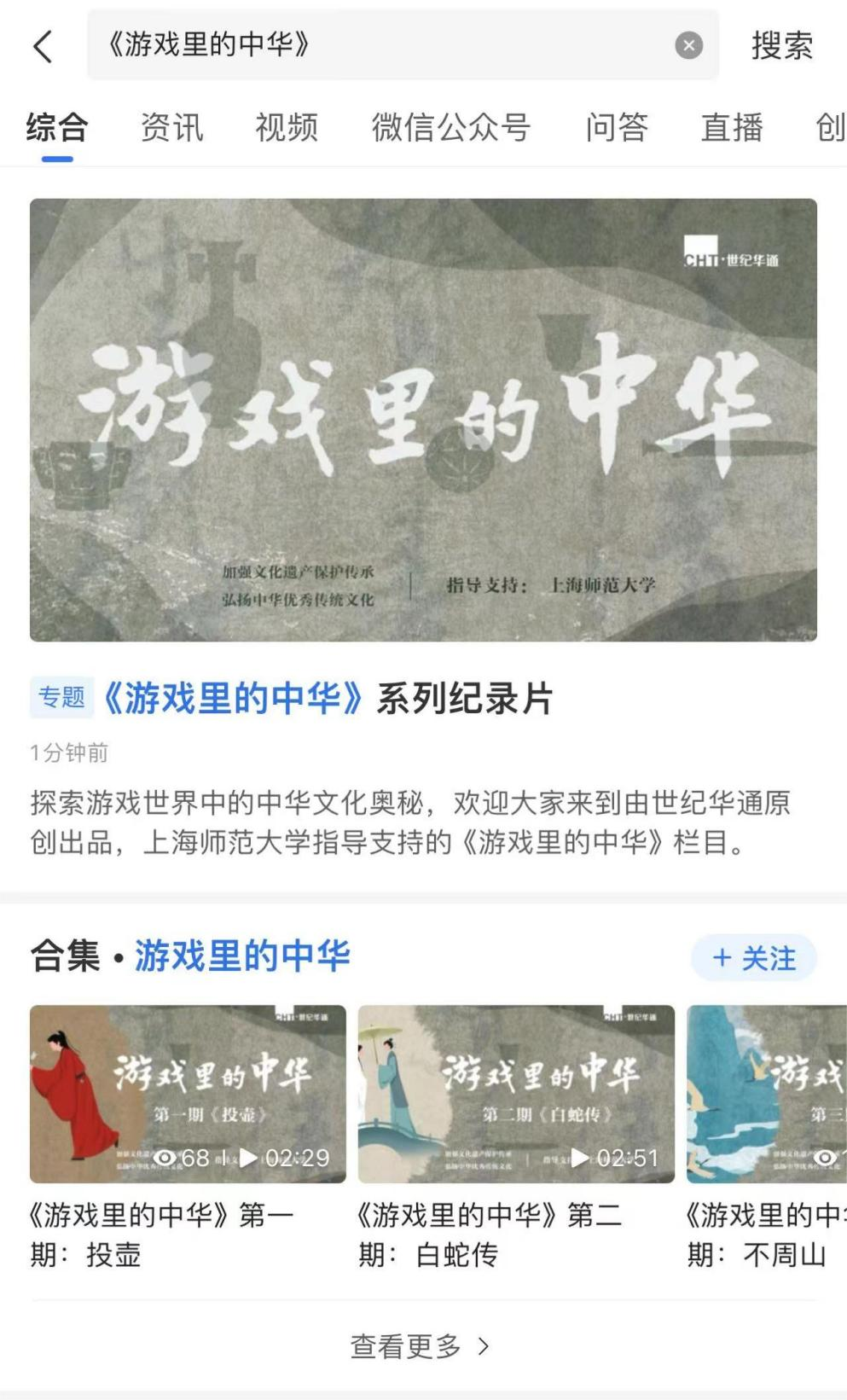This screenshot has height=1400, width=847.
Task: Select the 综合 tab
Action: point(57,128)
